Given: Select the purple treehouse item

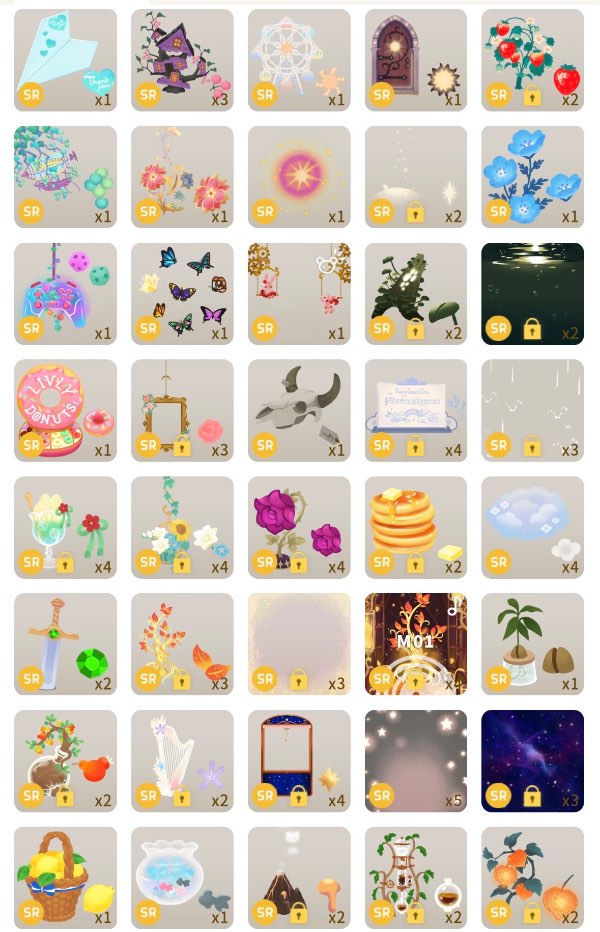Looking at the screenshot, I should [182, 60].
